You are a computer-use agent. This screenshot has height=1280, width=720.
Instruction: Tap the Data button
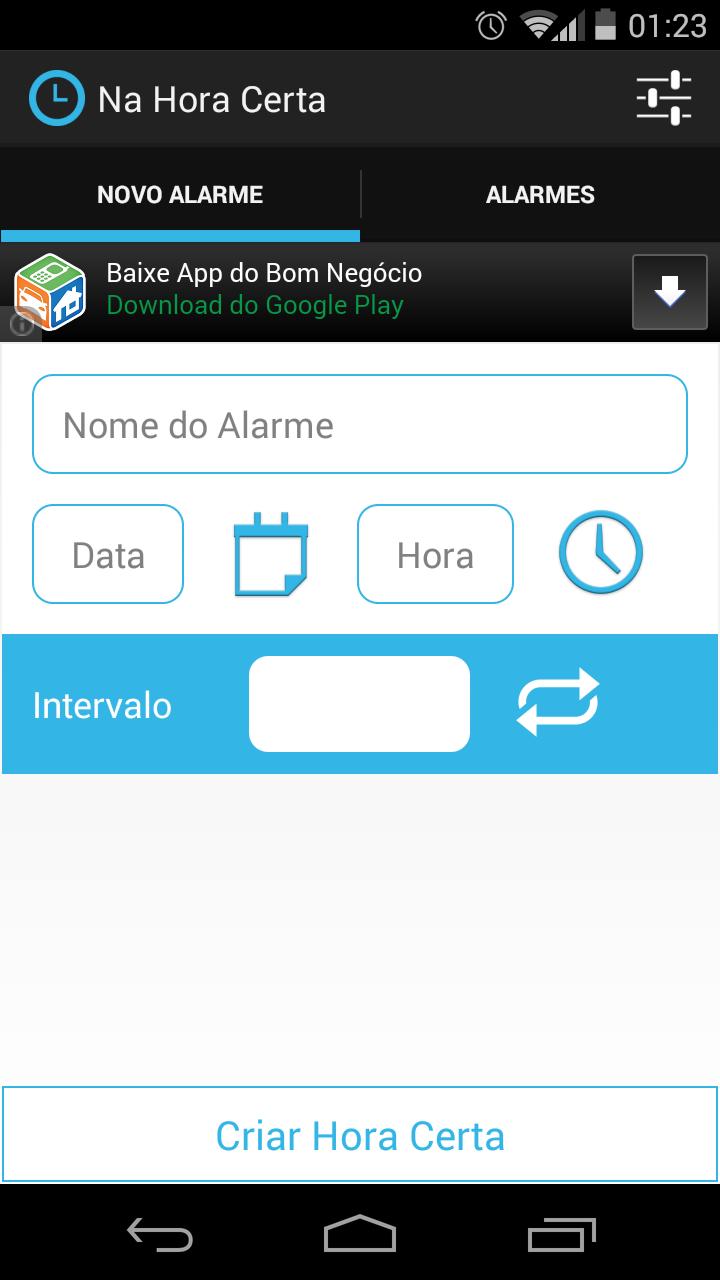click(107, 553)
